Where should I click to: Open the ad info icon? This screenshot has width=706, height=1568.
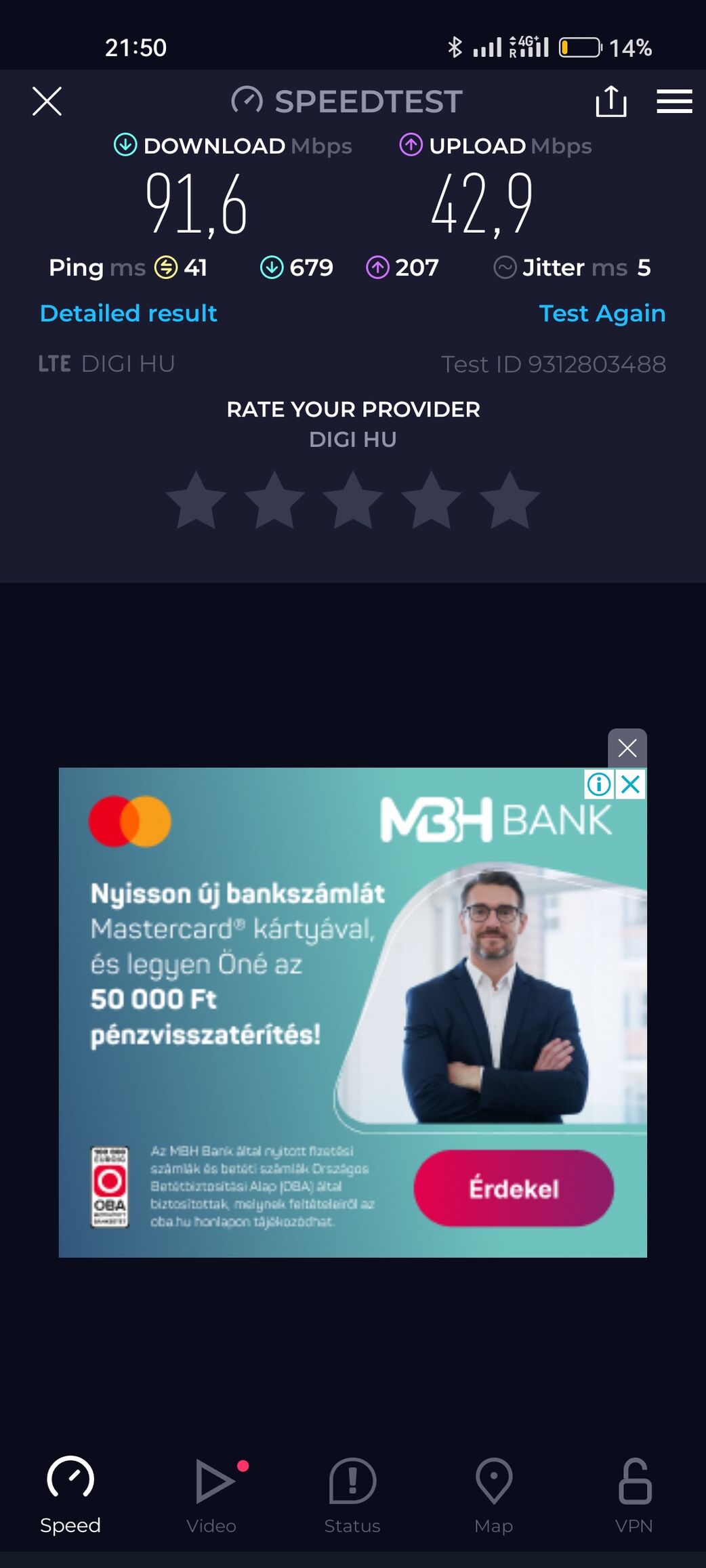coord(599,784)
